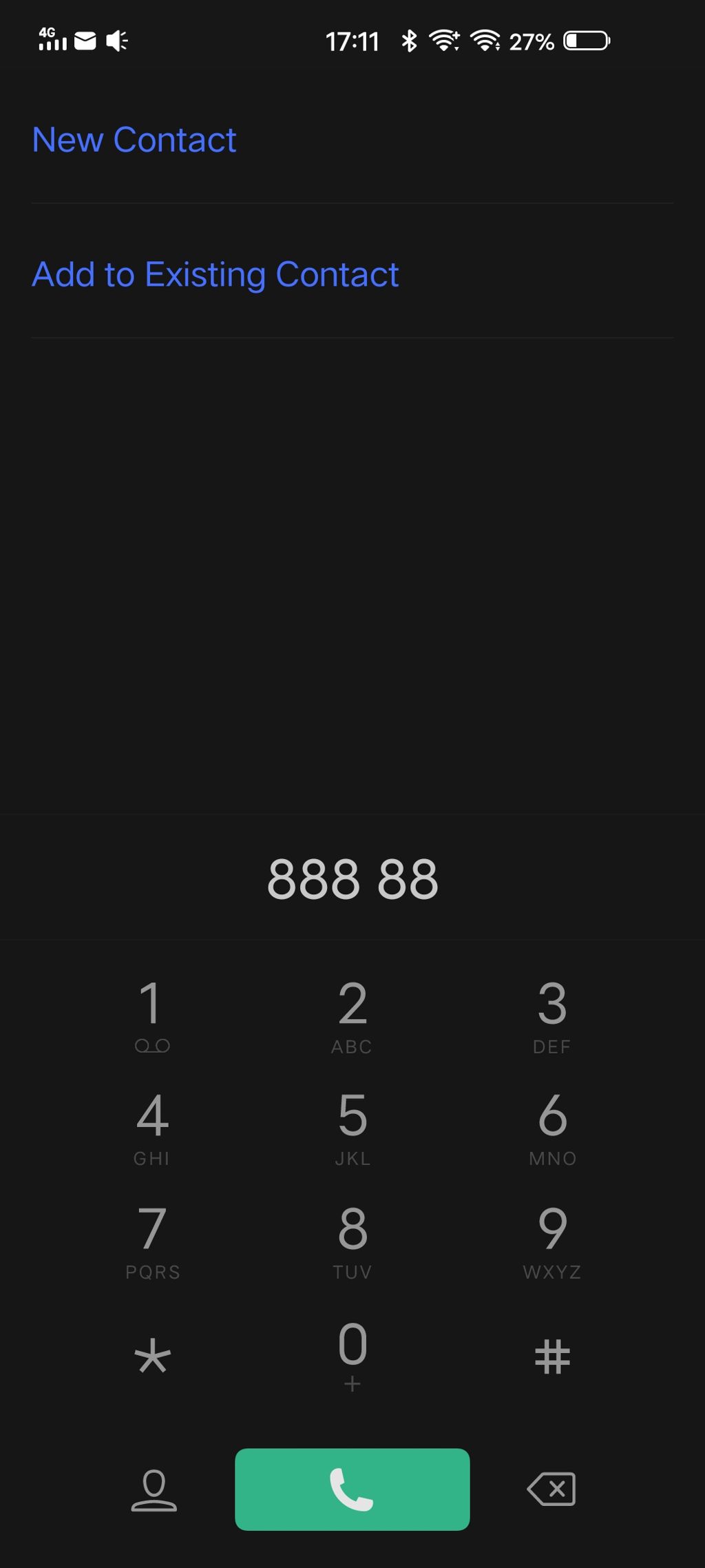The image size is (705, 1568).
Task: Enter digit 9 WXYZ
Action: [552, 1242]
